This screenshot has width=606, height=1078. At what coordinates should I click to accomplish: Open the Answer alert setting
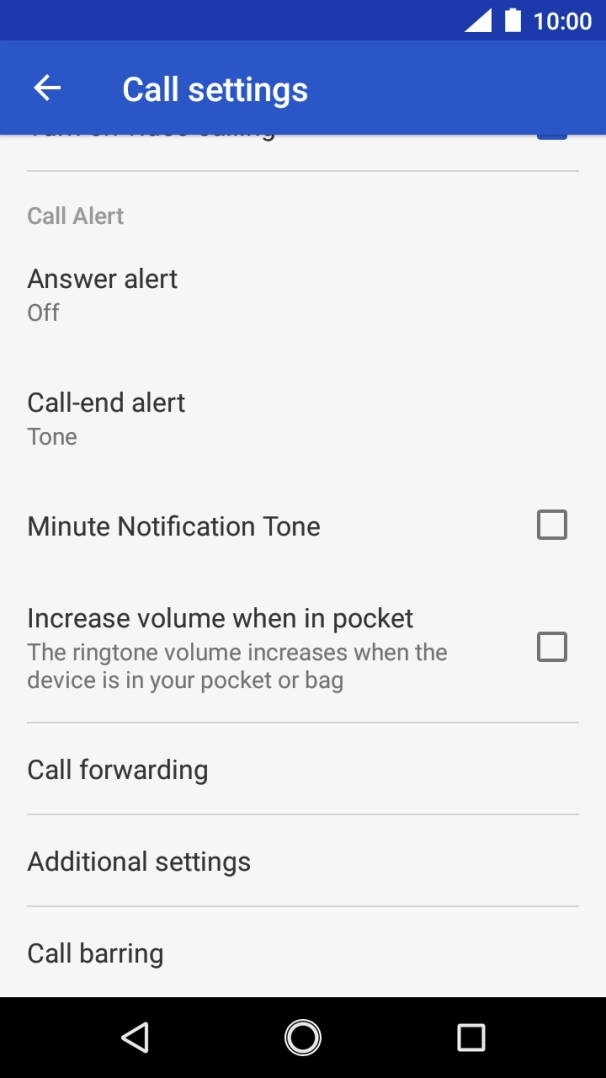(x=302, y=294)
